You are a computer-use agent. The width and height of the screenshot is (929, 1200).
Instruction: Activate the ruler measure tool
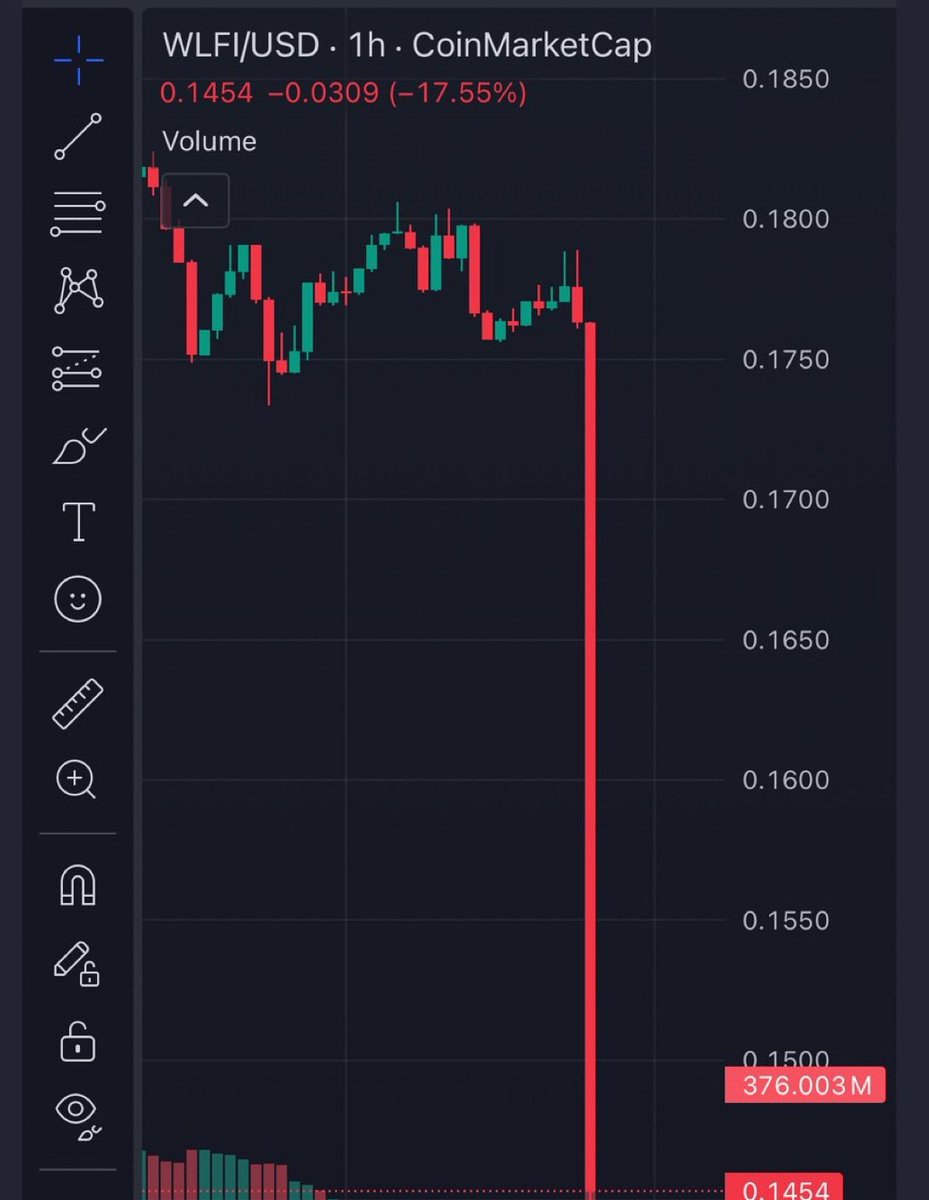tap(78, 703)
